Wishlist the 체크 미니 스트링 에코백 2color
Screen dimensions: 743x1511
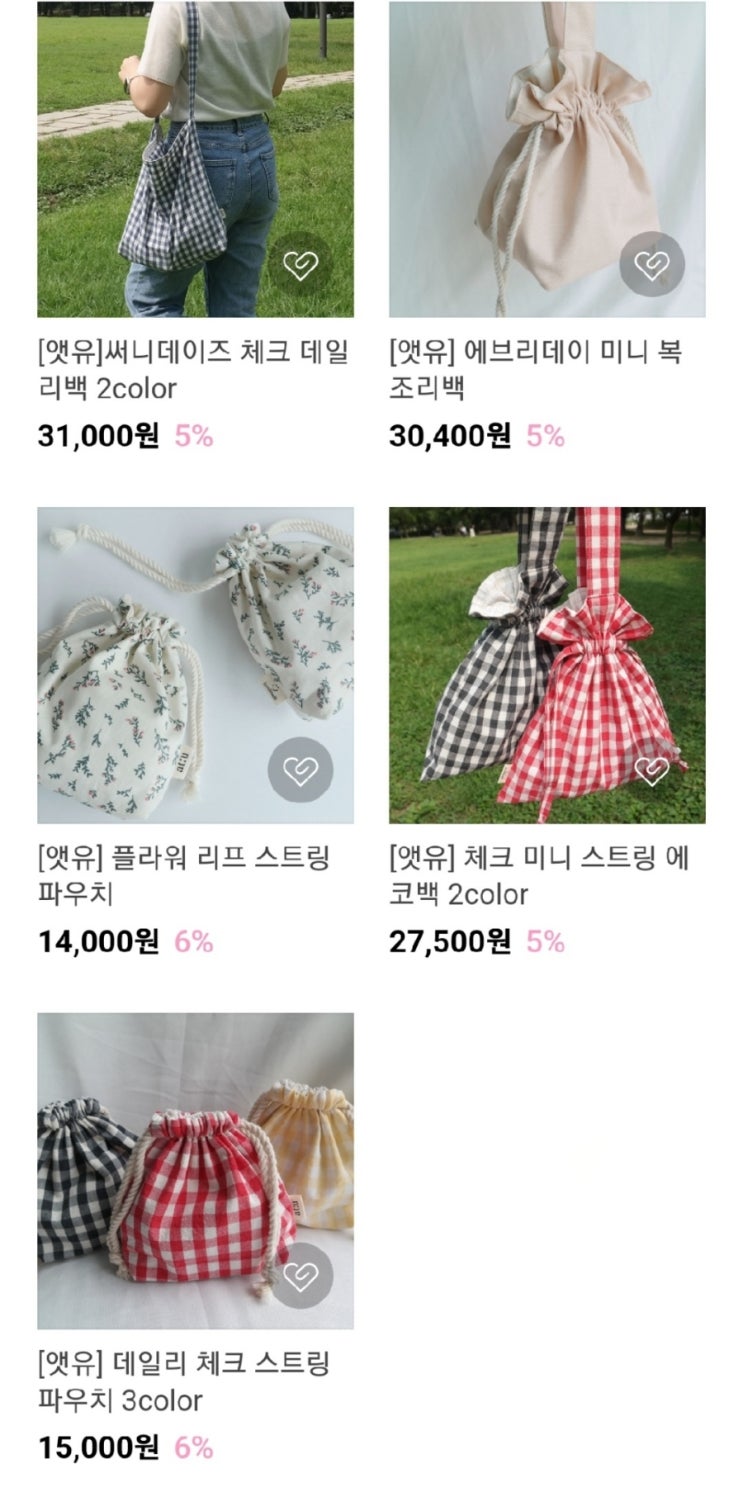pos(652,770)
